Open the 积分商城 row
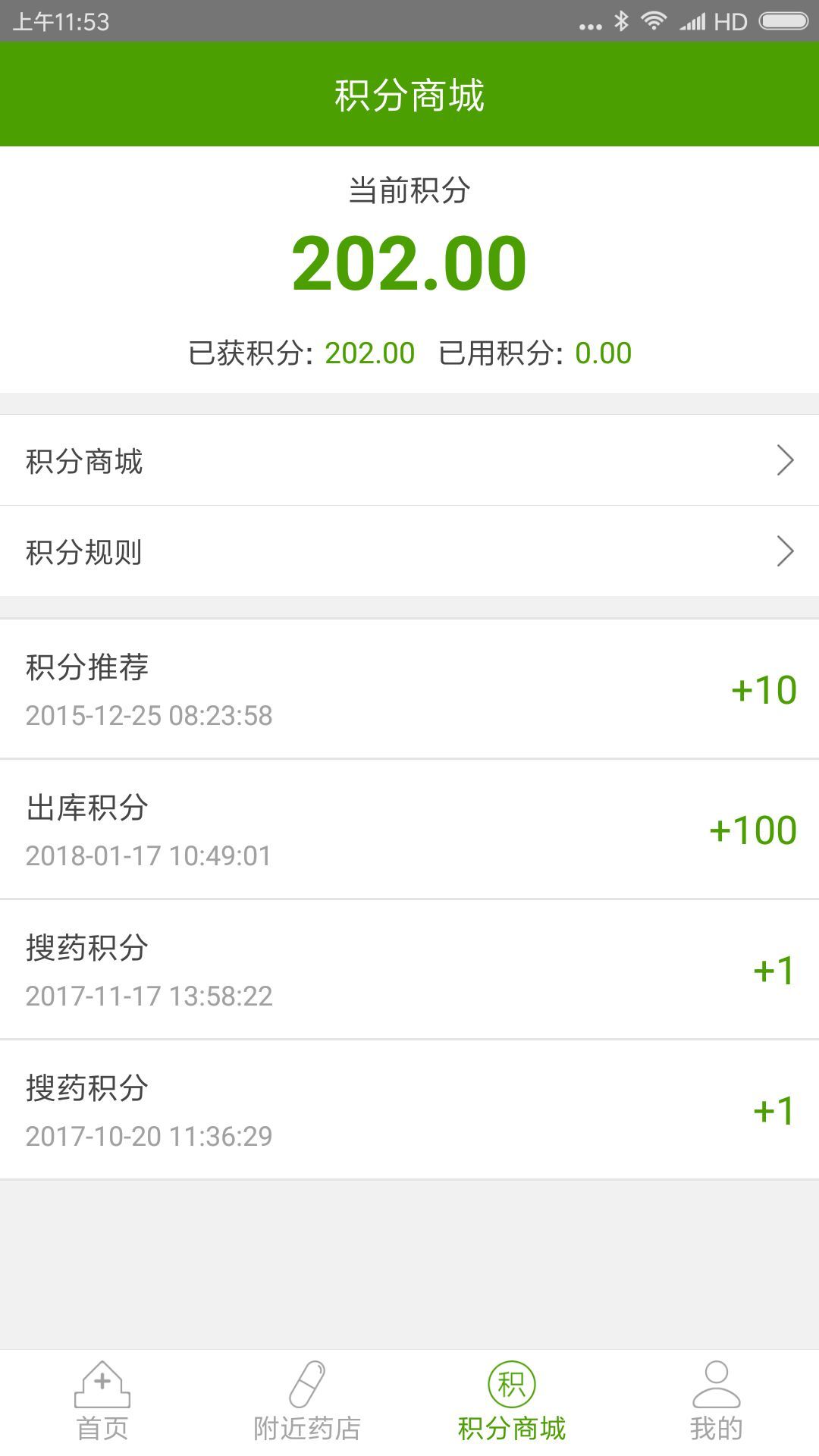This screenshot has height=1456, width=819. pyautogui.click(x=409, y=460)
